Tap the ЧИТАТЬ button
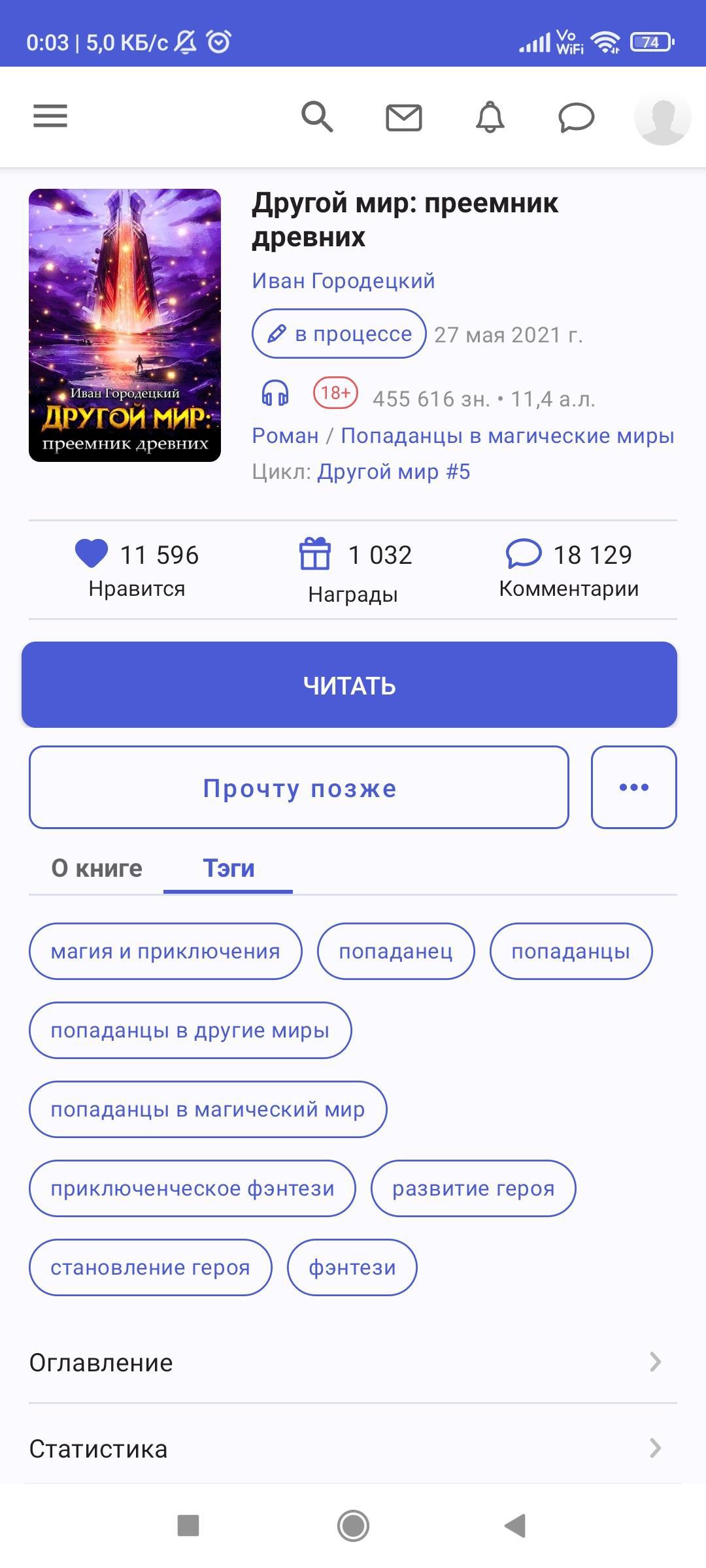Viewport: 706px width, 1568px height. (x=349, y=685)
